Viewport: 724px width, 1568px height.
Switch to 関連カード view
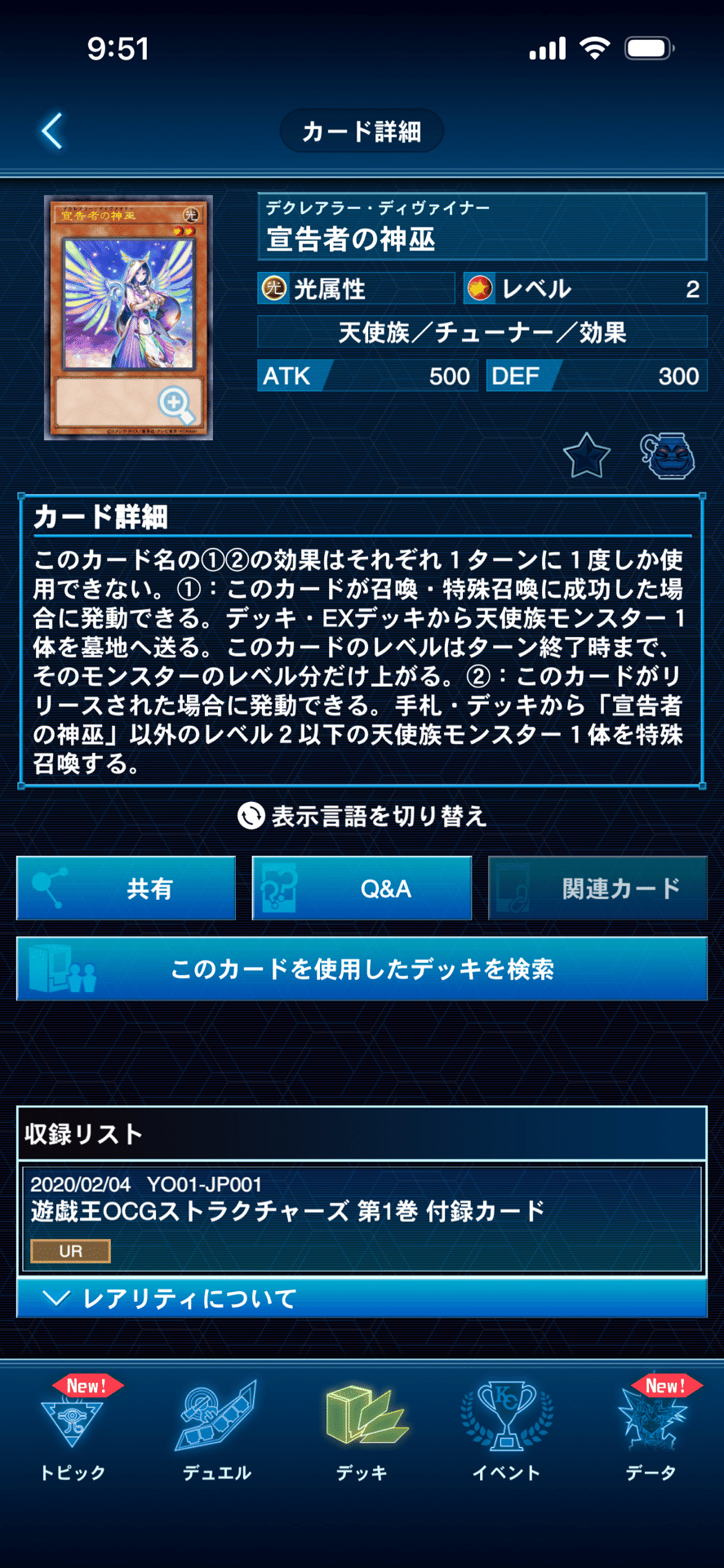coord(597,889)
